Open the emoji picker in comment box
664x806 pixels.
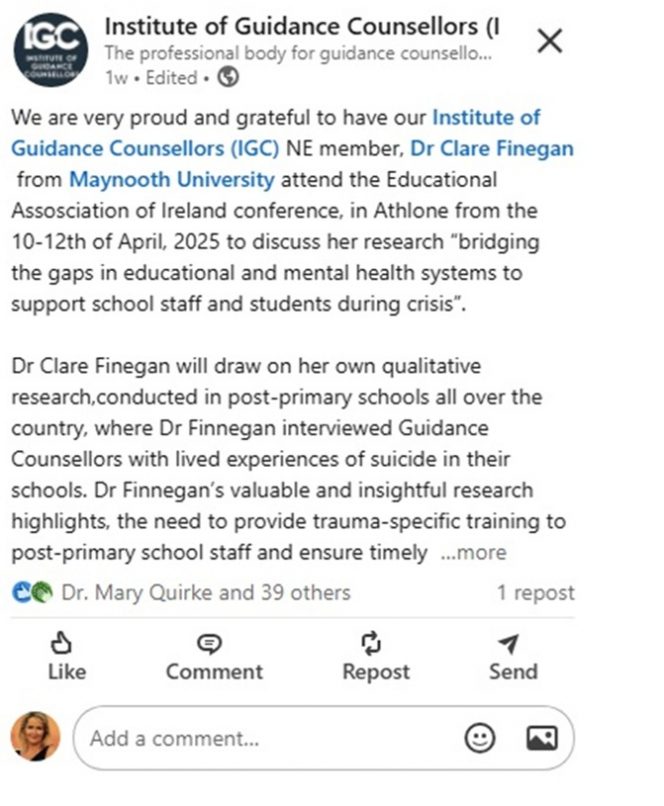click(x=481, y=739)
